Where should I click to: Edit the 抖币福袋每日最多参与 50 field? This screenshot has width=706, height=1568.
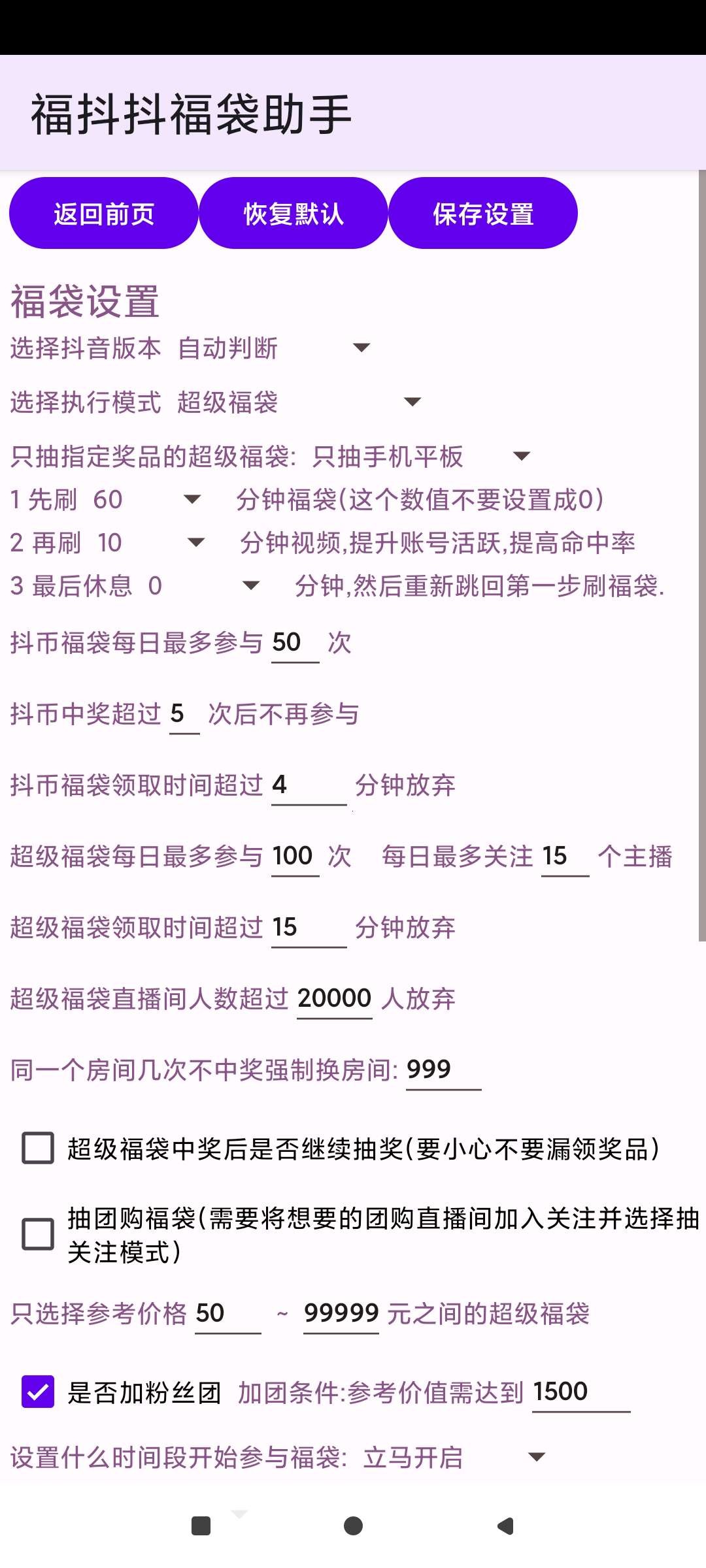coord(294,643)
